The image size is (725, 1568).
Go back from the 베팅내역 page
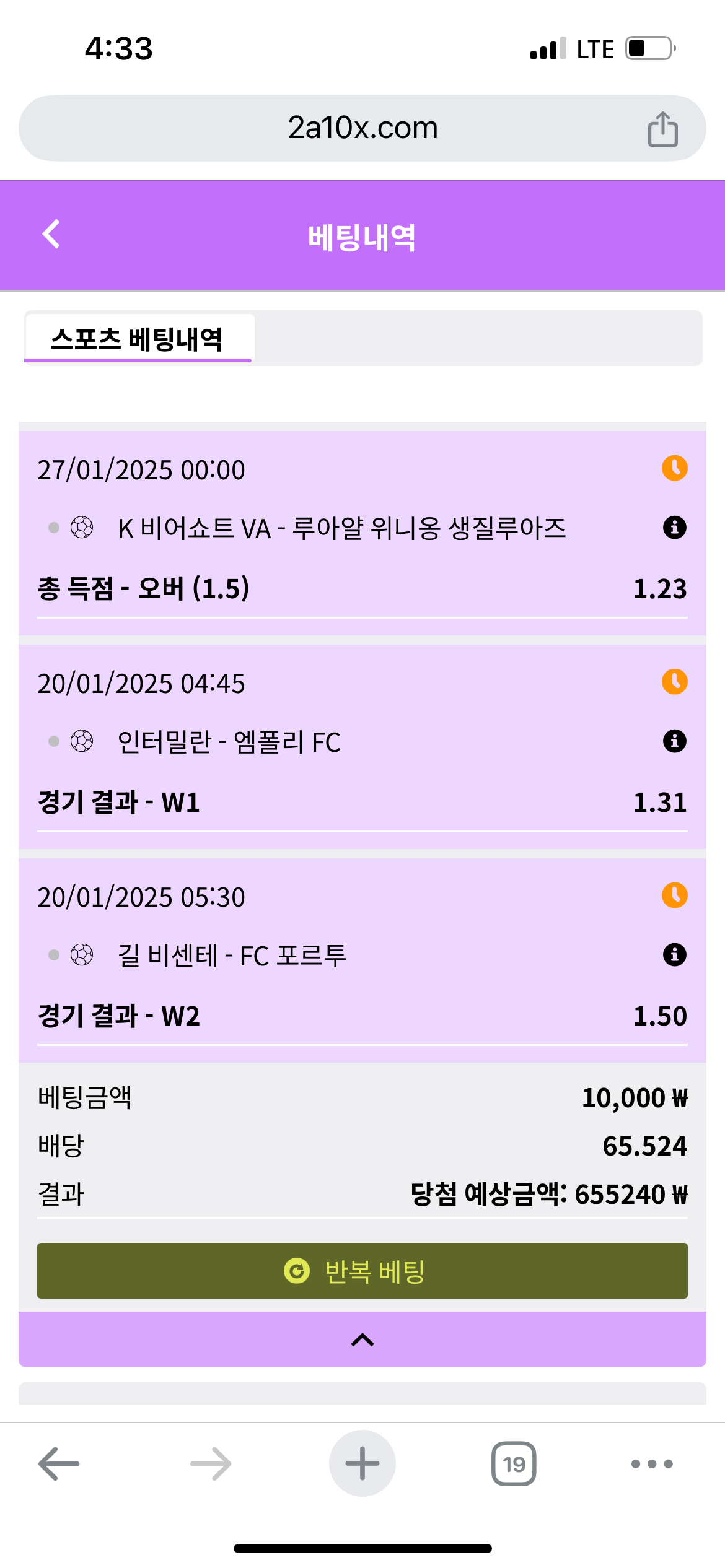pyautogui.click(x=51, y=235)
